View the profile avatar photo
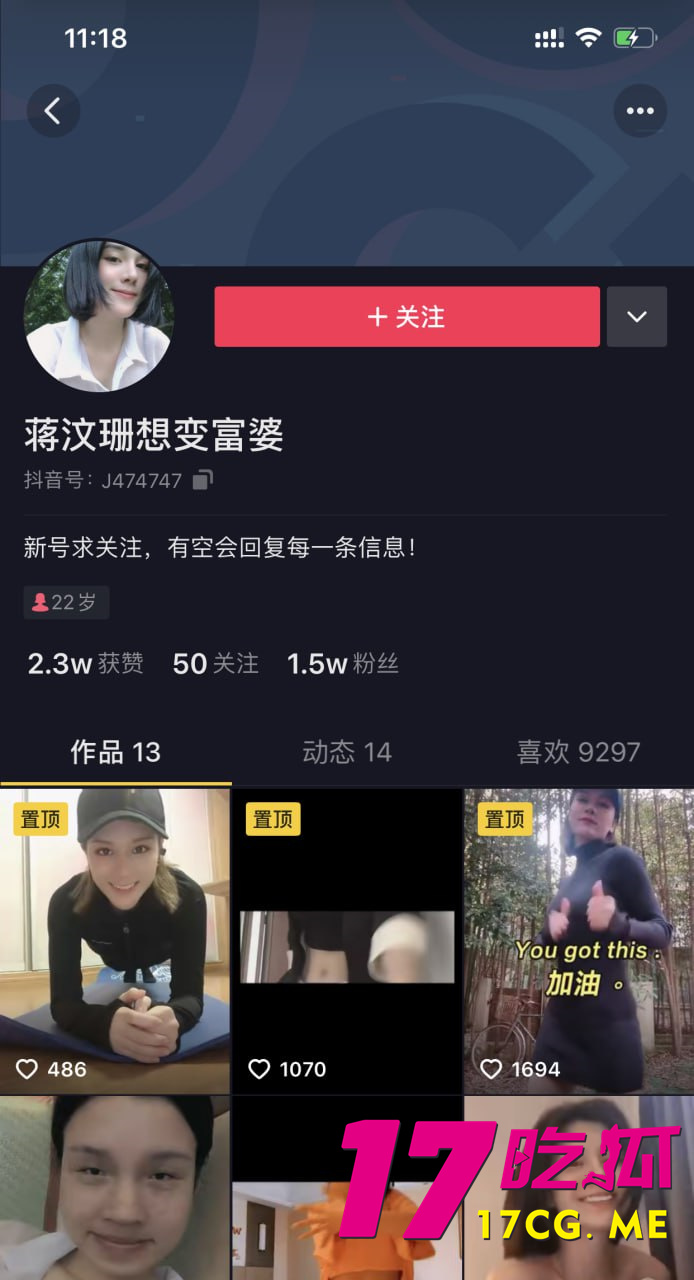Image resolution: width=694 pixels, height=1280 pixels. 98,315
